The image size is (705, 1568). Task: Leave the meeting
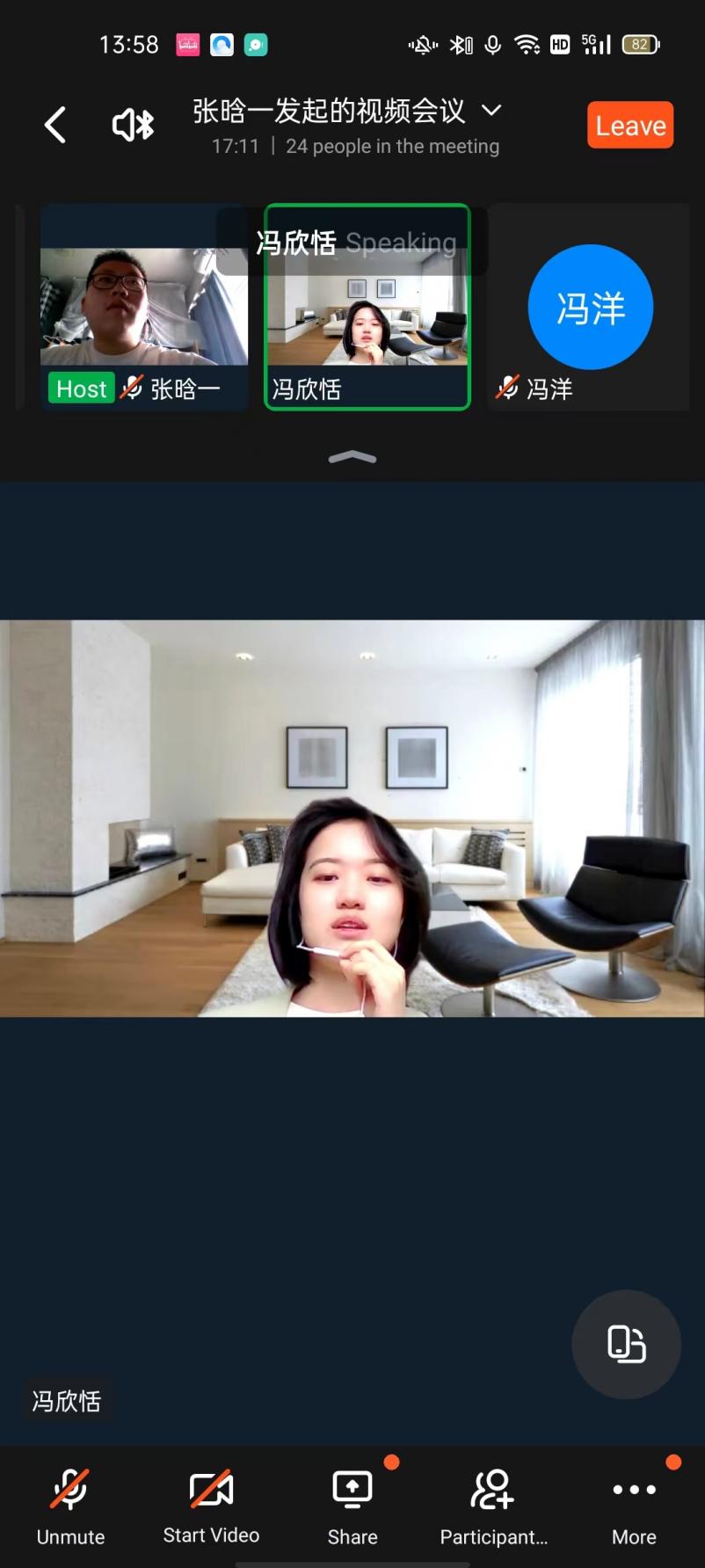click(630, 125)
